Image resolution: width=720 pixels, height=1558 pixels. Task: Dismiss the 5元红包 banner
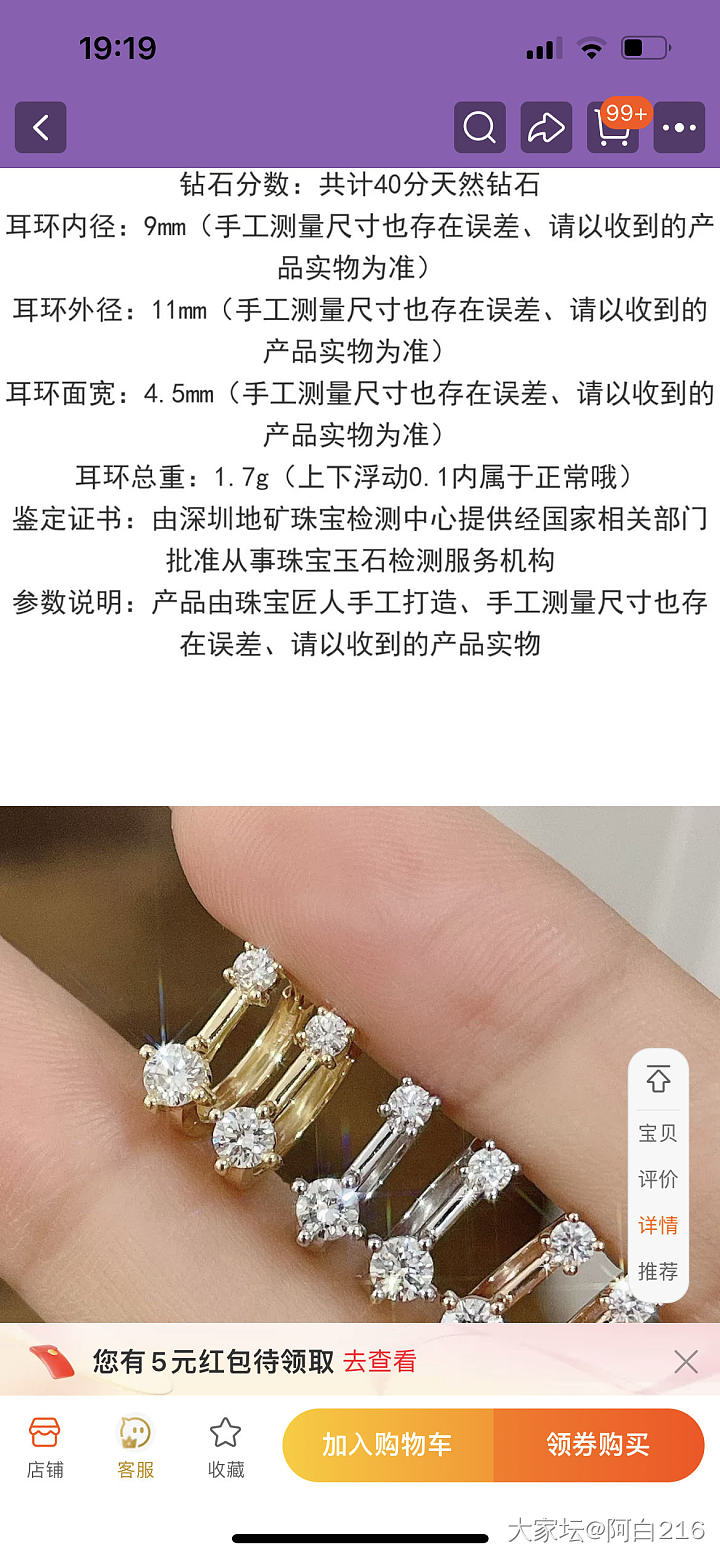[686, 1361]
